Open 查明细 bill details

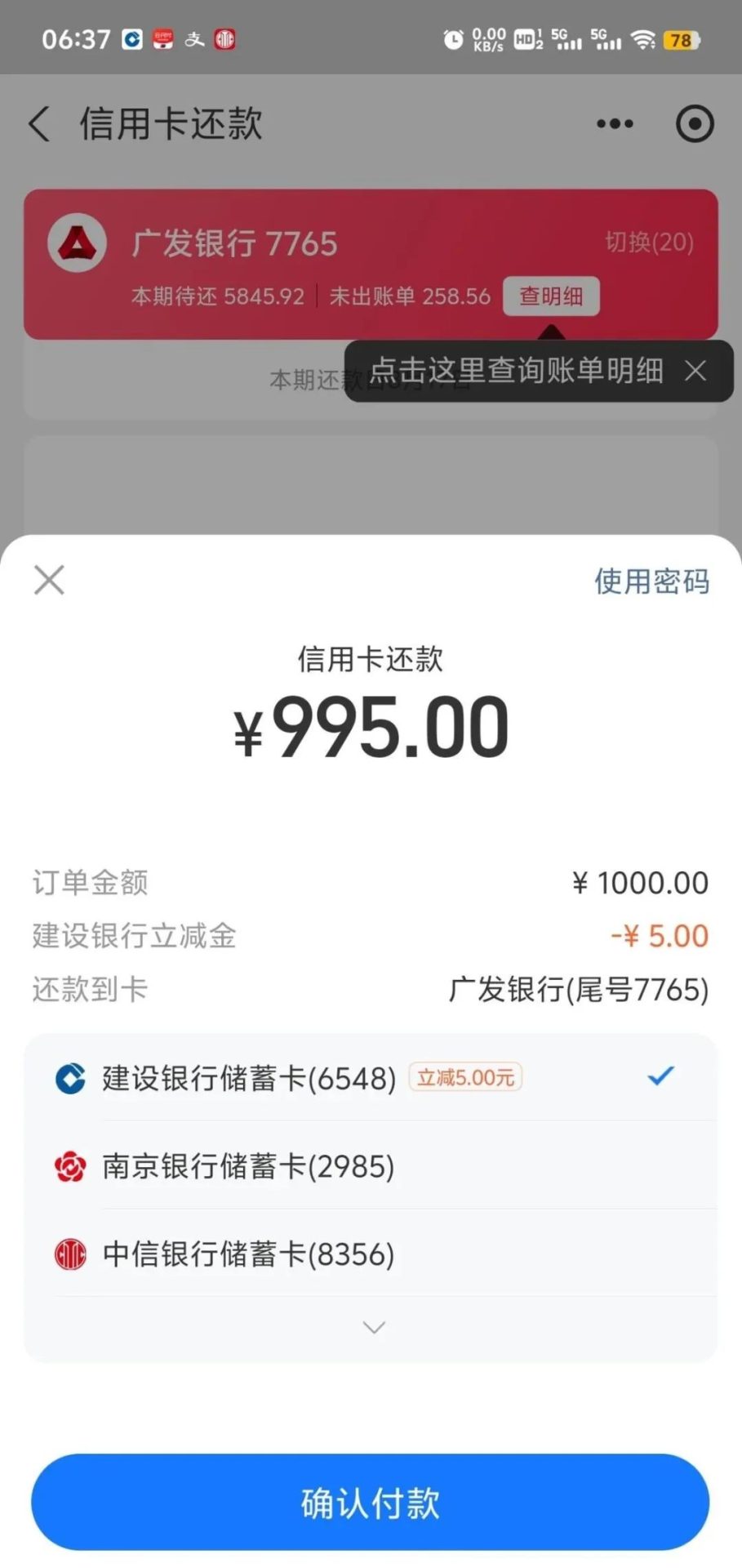pos(551,296)
